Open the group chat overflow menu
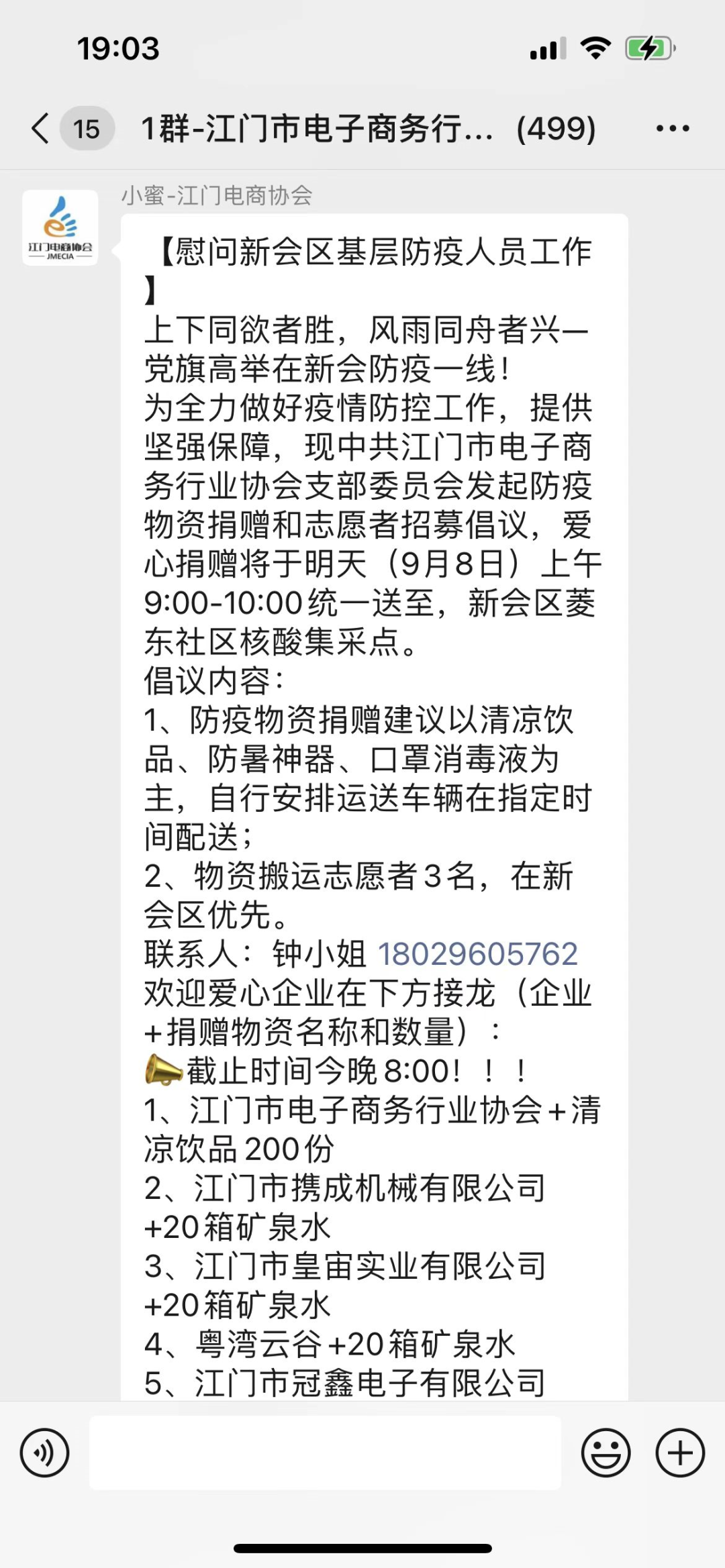Viewport: 725px width, 1568px height. [672, 128]
